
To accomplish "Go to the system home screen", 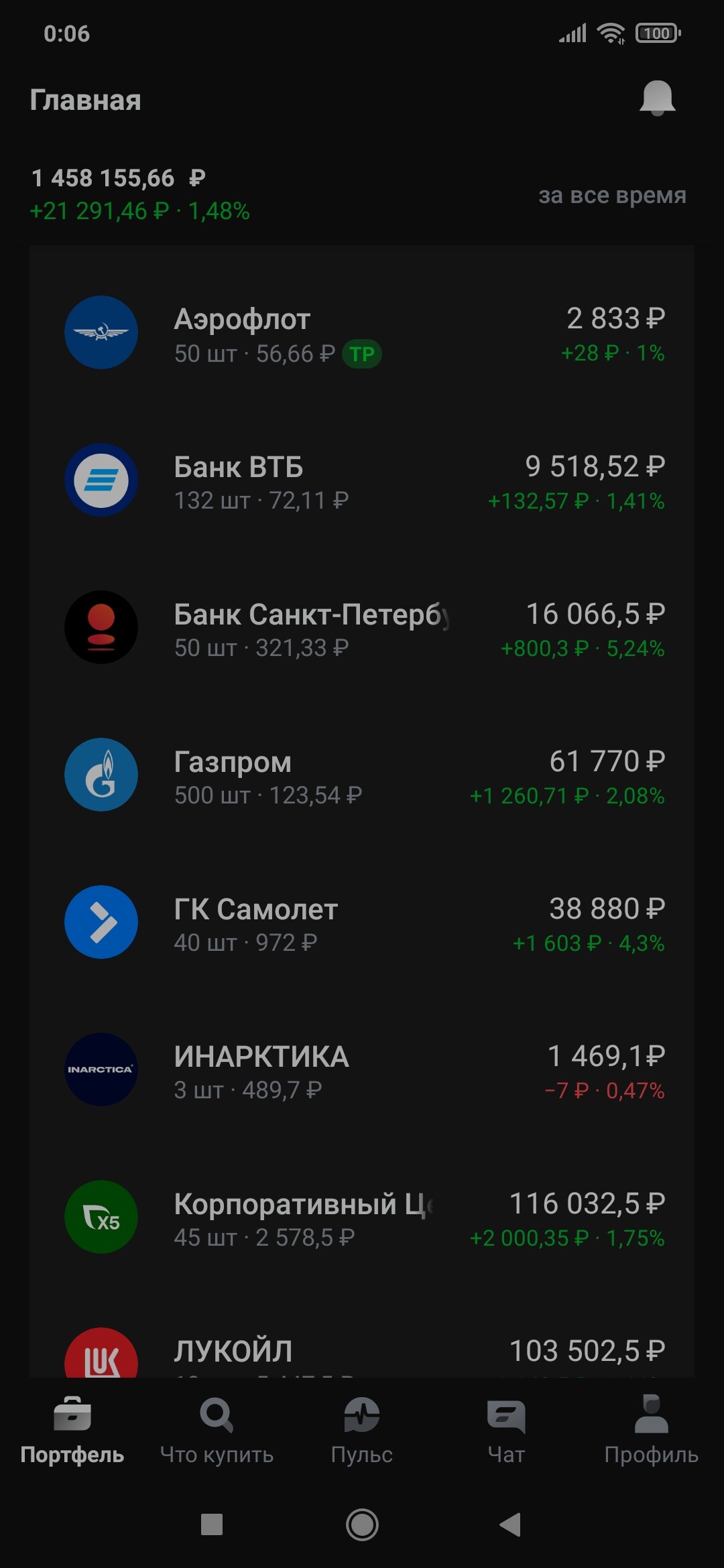I will tap(362, 1524).
